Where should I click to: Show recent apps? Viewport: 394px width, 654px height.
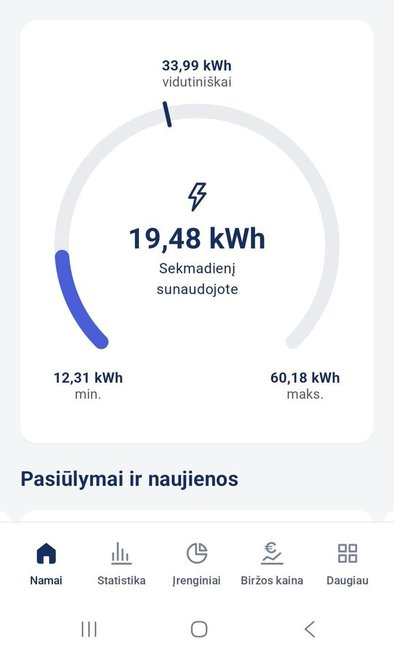click(x=89, y=629)
